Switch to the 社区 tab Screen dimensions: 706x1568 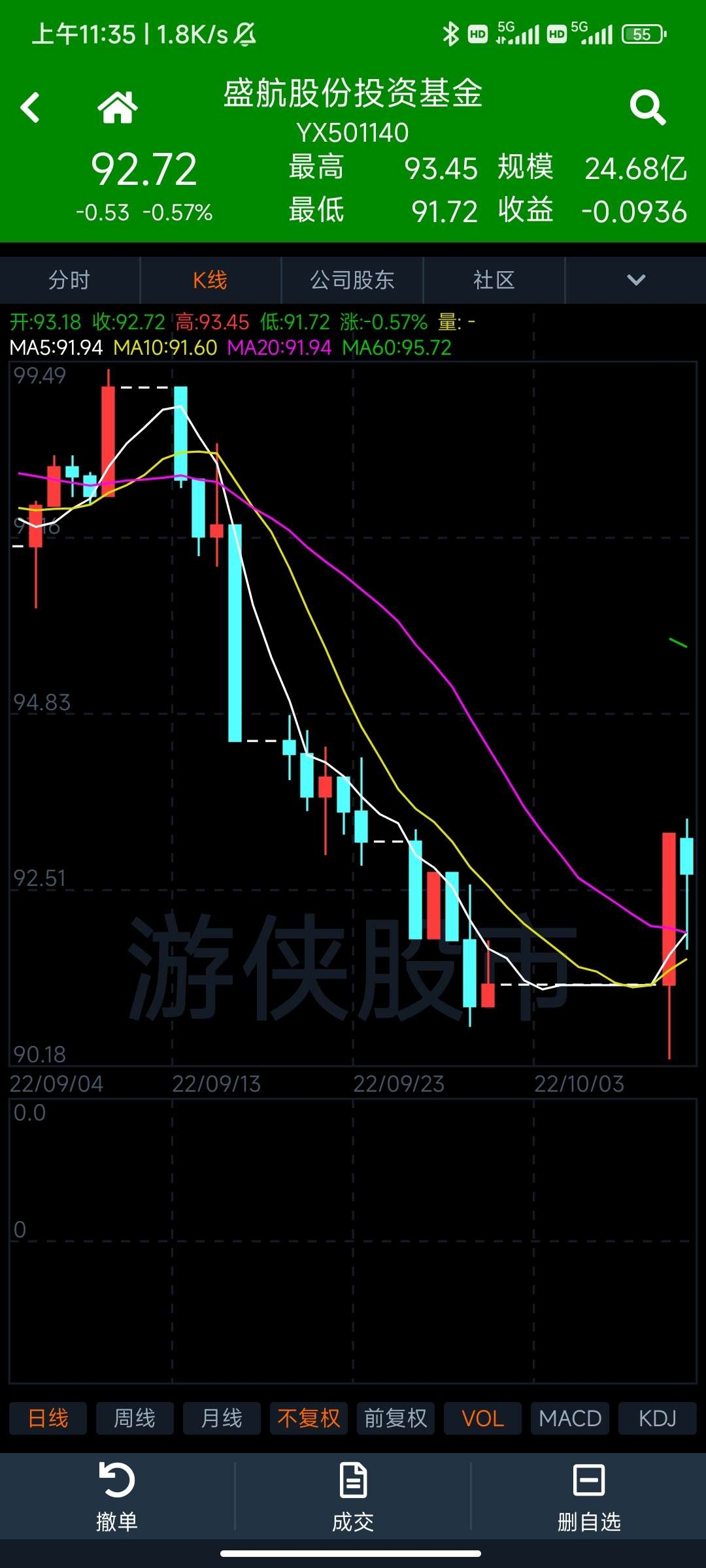pos(494,280)
